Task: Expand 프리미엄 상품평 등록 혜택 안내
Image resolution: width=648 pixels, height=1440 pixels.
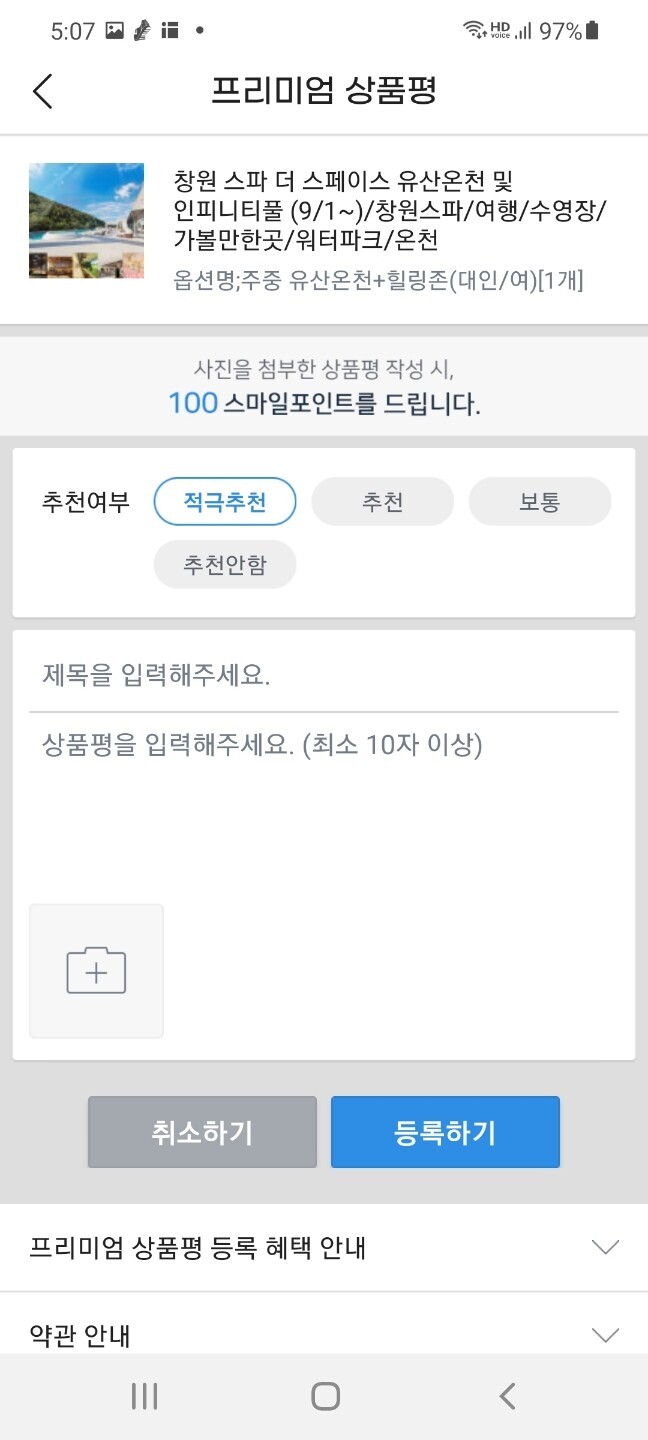Action: tap(323, 1248)
